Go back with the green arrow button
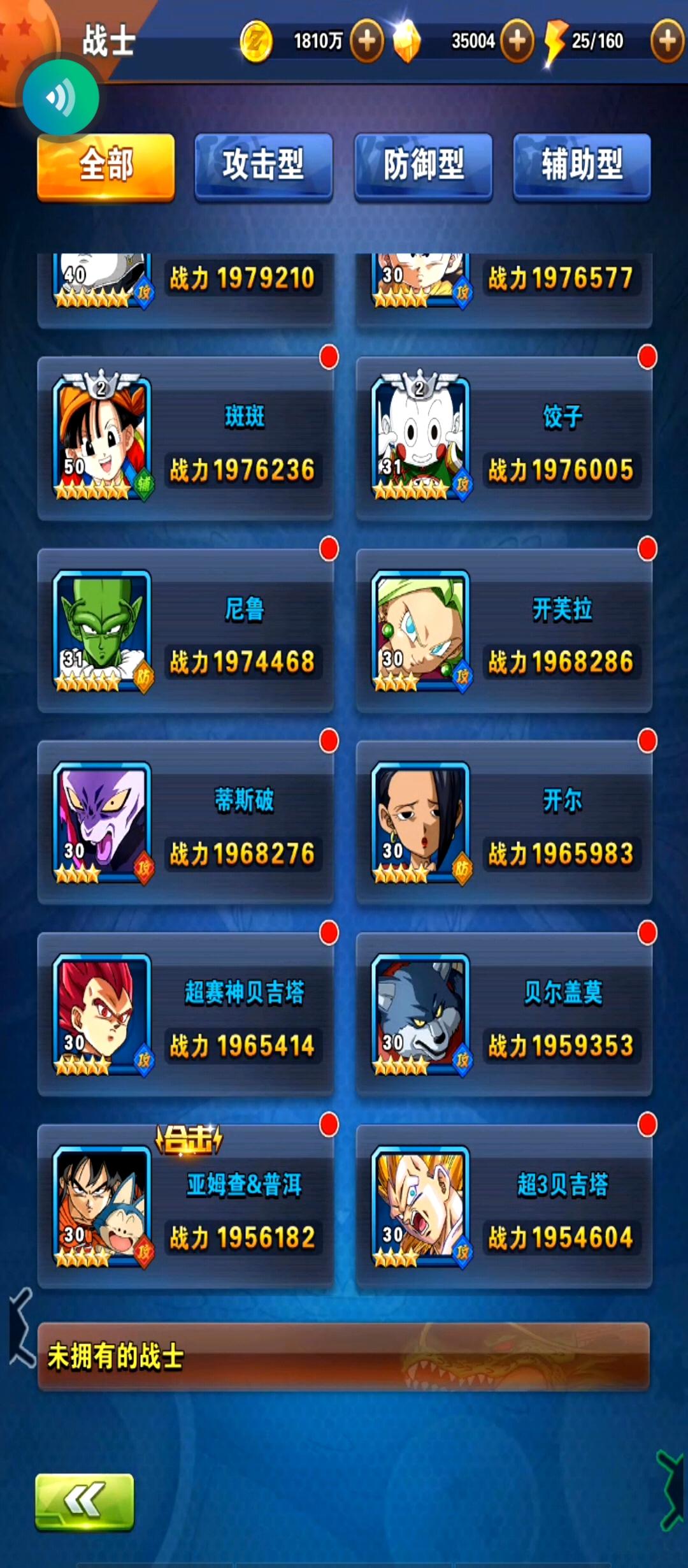Image resolution: width=688 pixels, height=1568 pixels. coord(84,1502)
